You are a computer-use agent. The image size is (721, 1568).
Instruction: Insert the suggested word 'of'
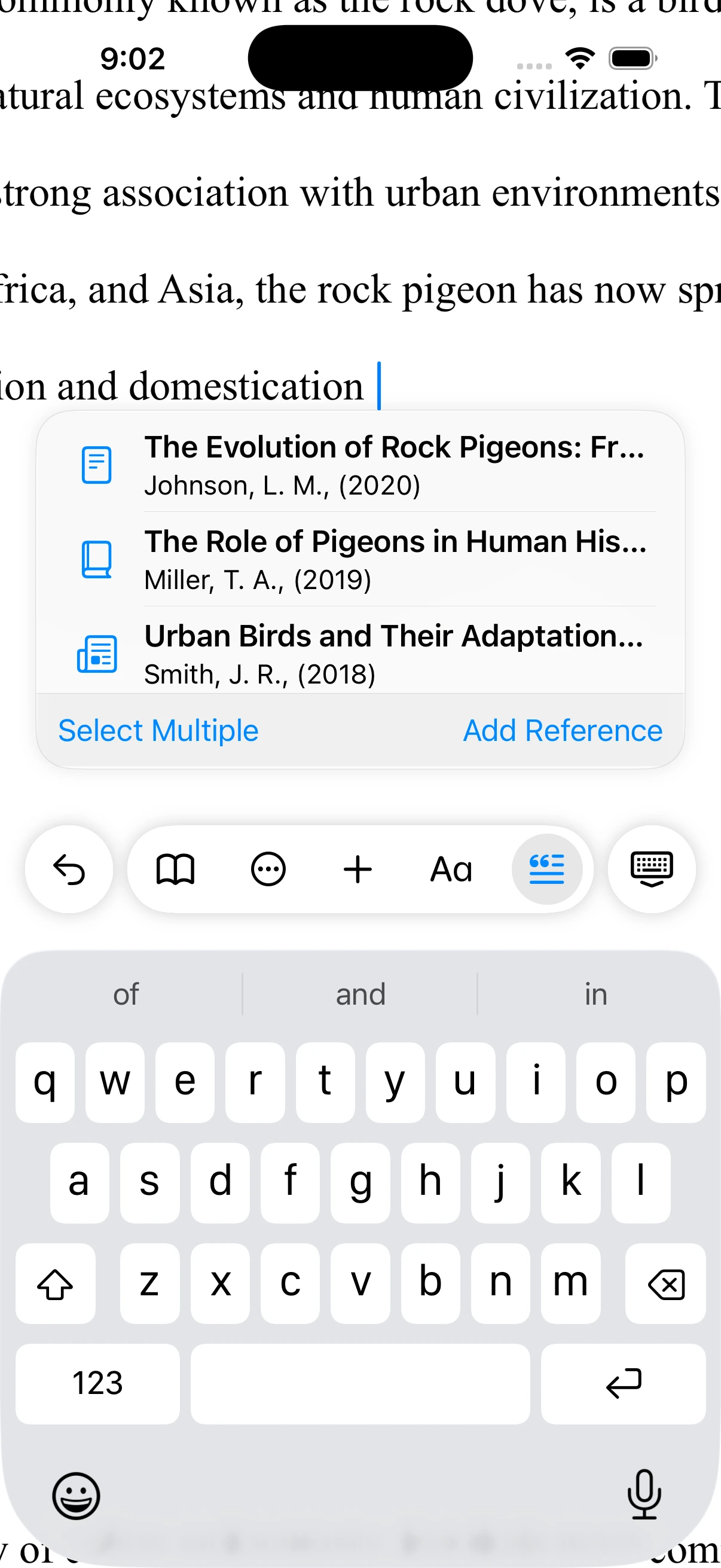click(126, 995)
